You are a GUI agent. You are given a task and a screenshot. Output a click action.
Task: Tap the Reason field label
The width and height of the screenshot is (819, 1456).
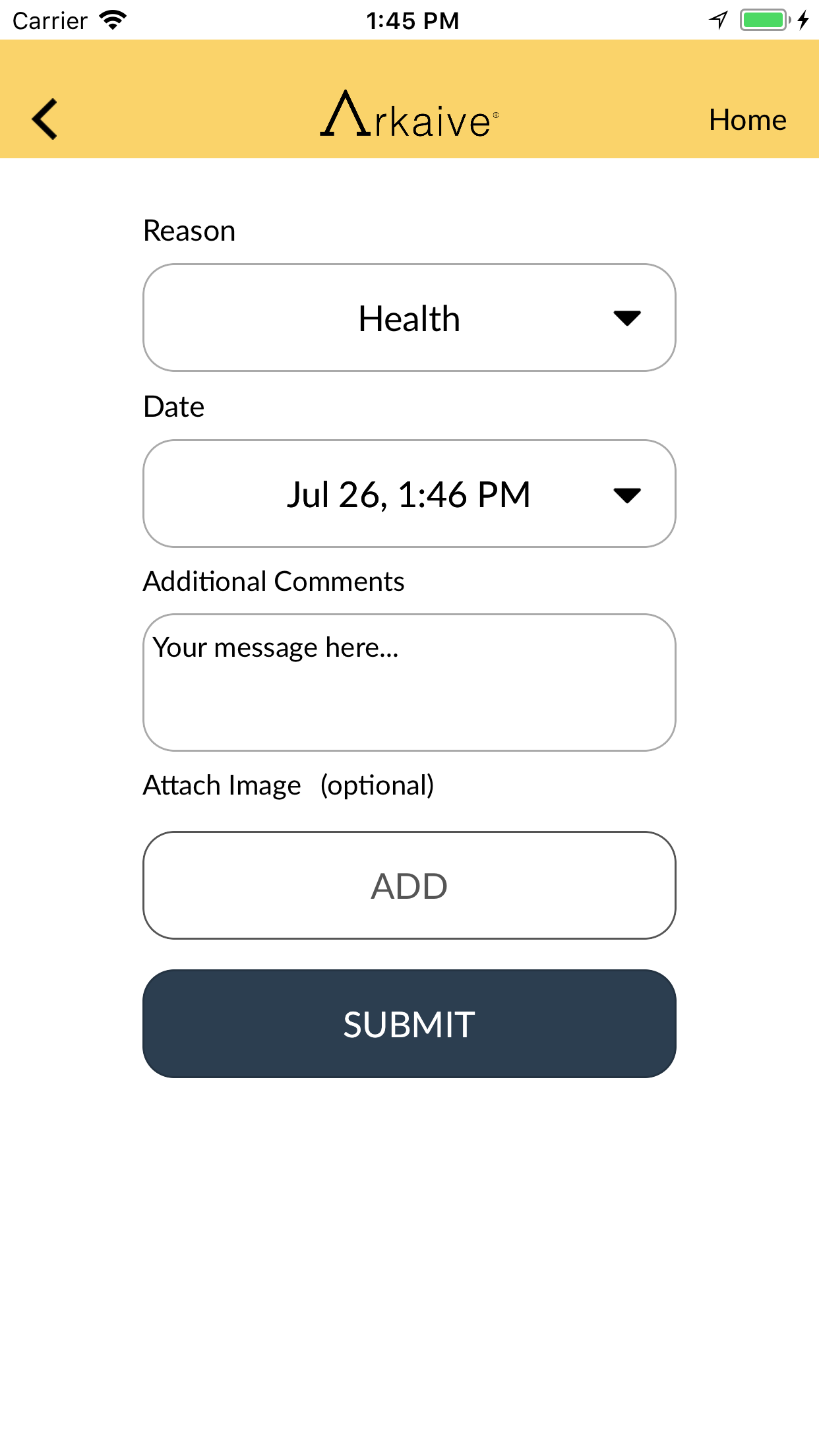(x=189, y=230)
